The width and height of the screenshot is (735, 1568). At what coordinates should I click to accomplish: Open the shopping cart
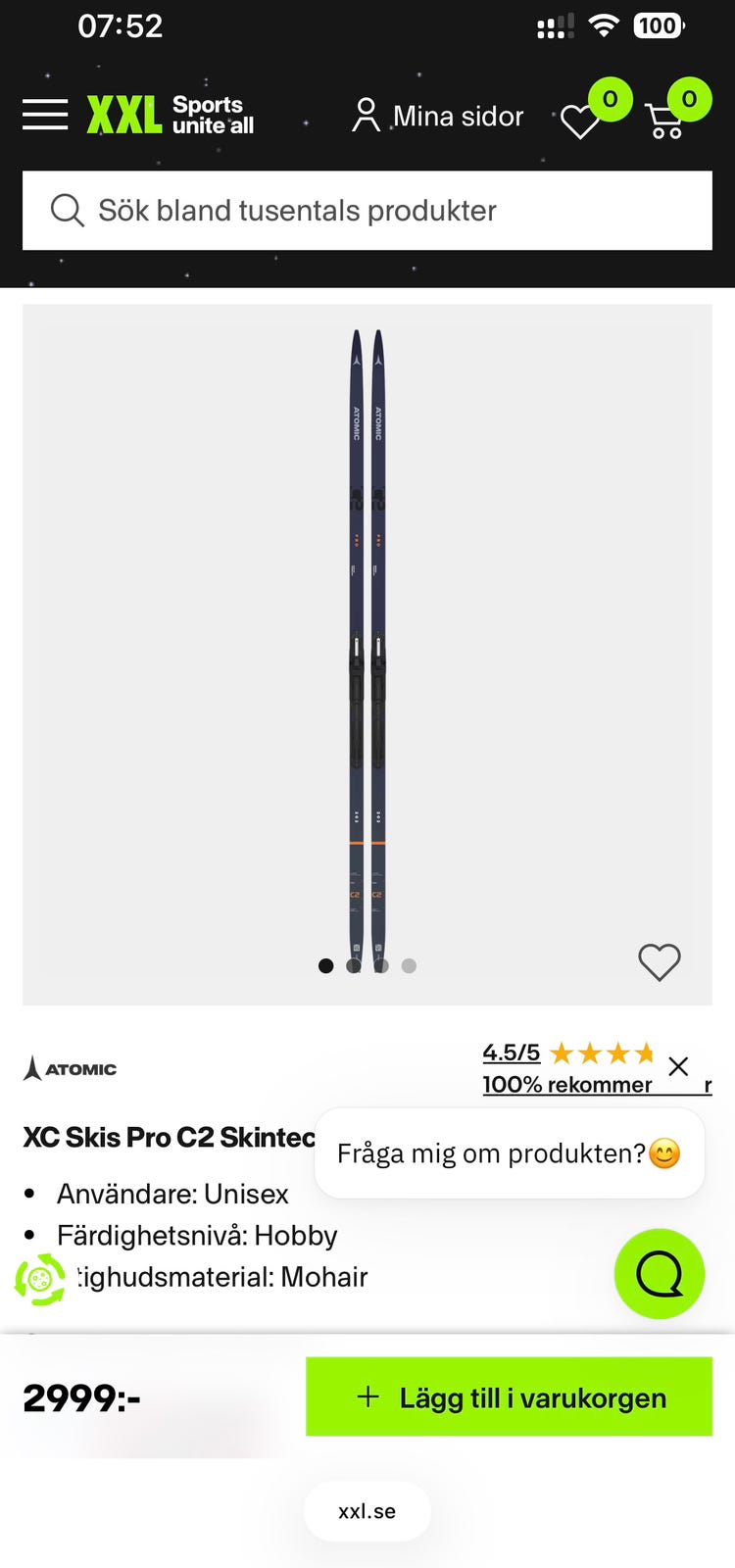666,121
